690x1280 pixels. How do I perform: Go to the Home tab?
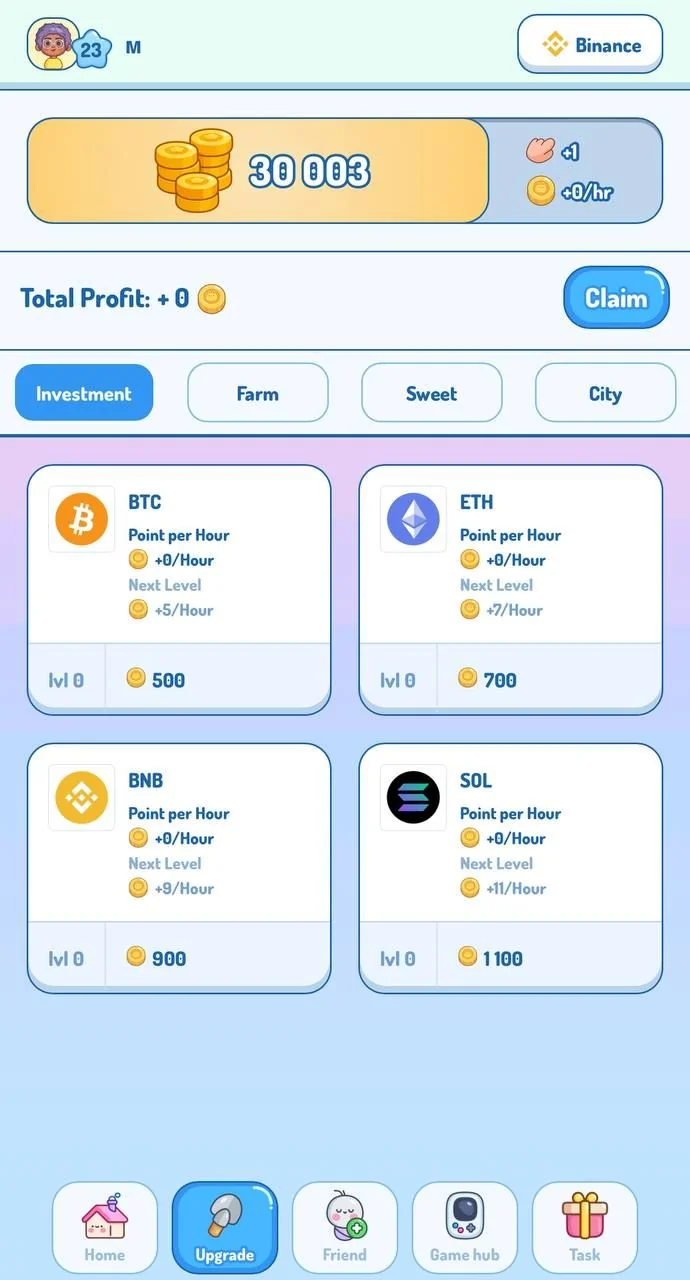[x=105, y=1228]
